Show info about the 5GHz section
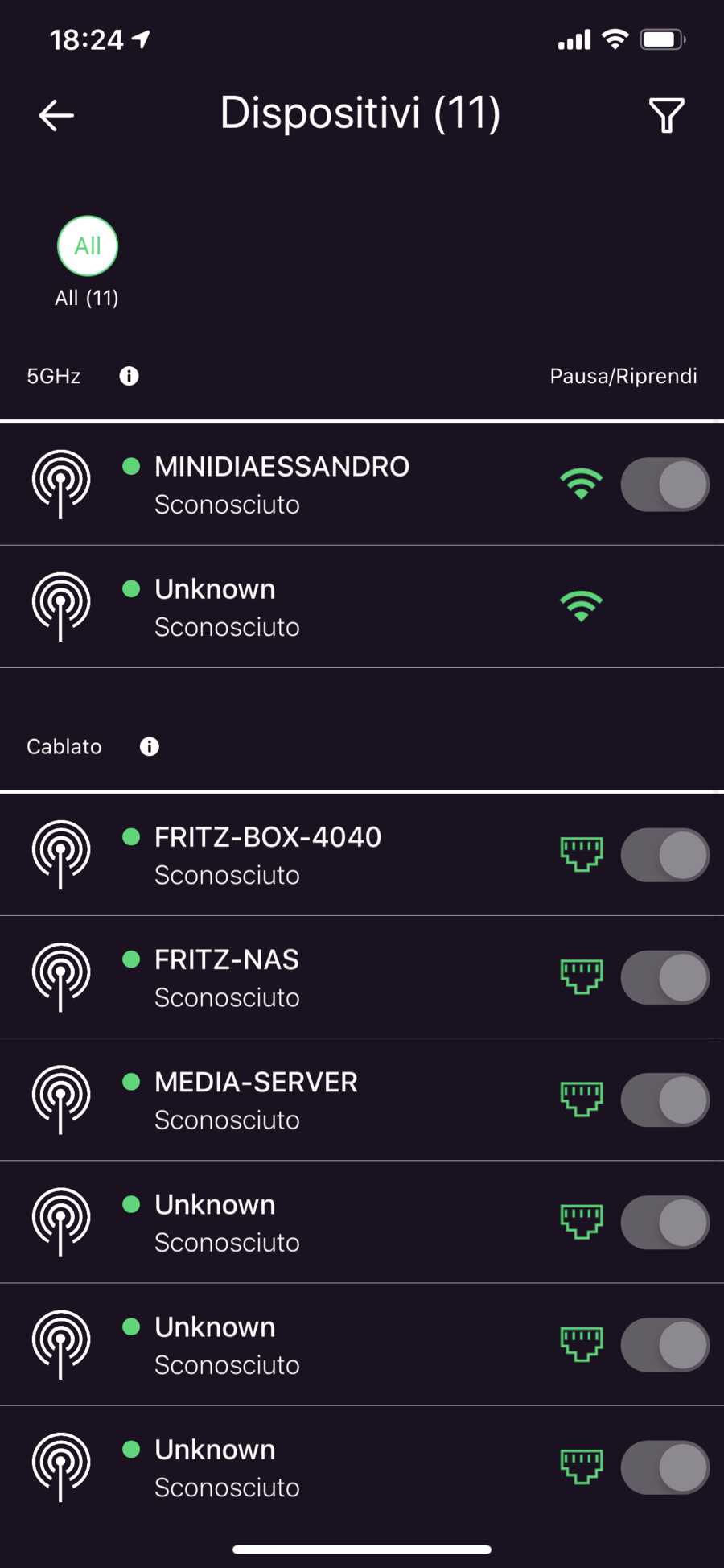The image size is (724, 1568). pos(129,376)
